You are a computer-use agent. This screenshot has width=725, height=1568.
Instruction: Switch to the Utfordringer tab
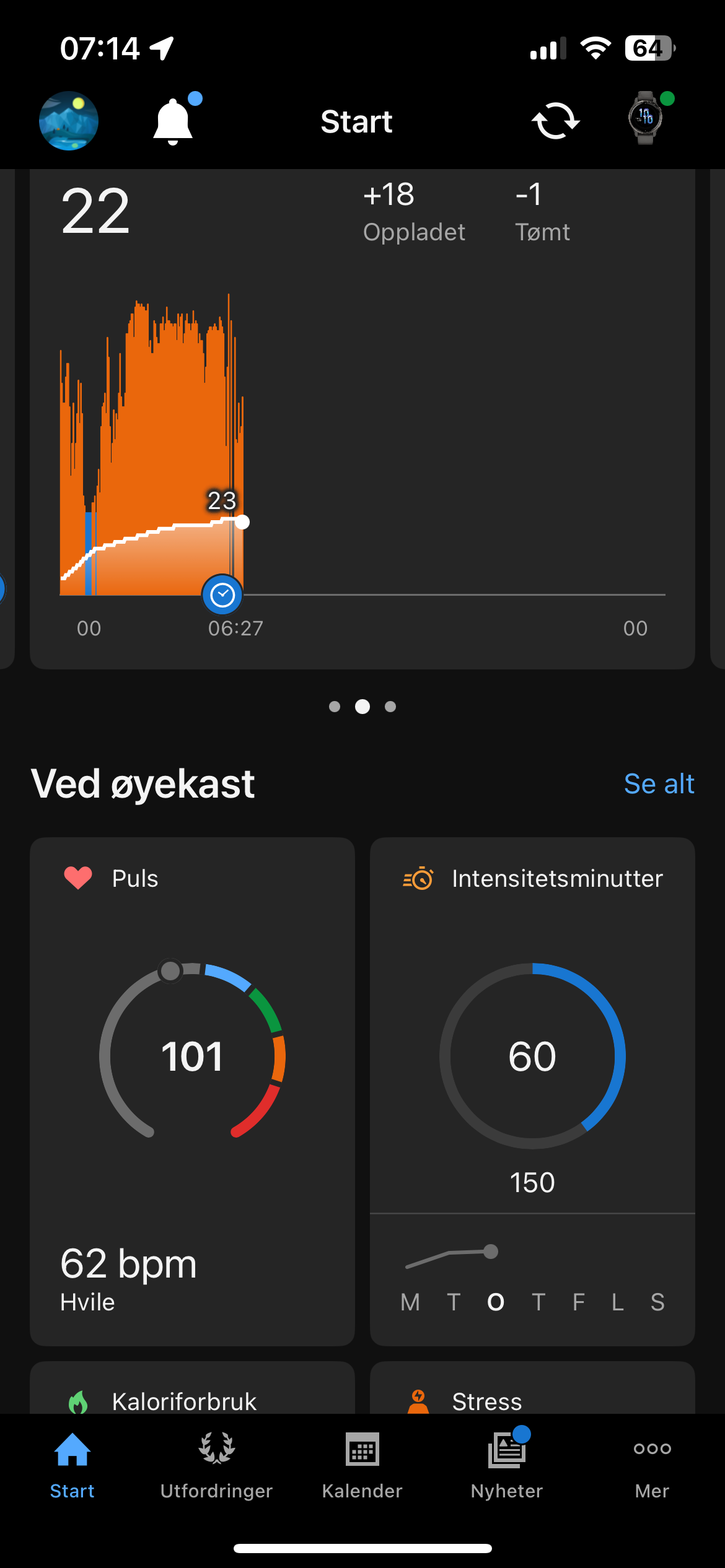click(x=216, y=1465)
